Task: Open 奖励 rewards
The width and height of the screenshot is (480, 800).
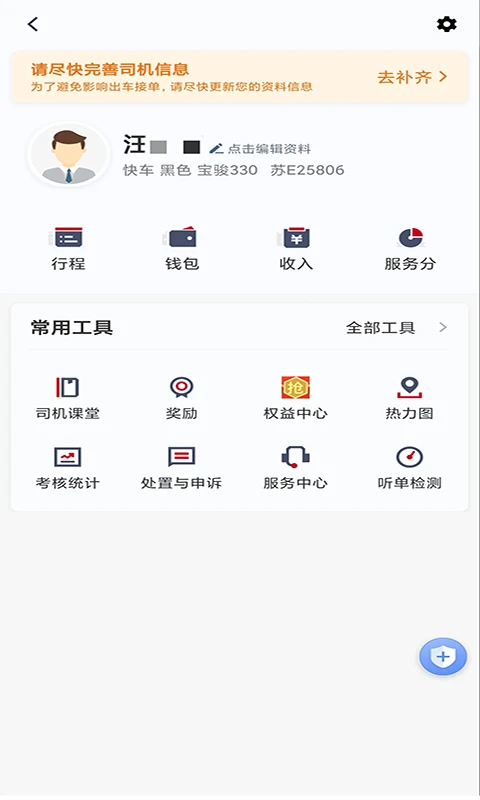Action: 182,398
